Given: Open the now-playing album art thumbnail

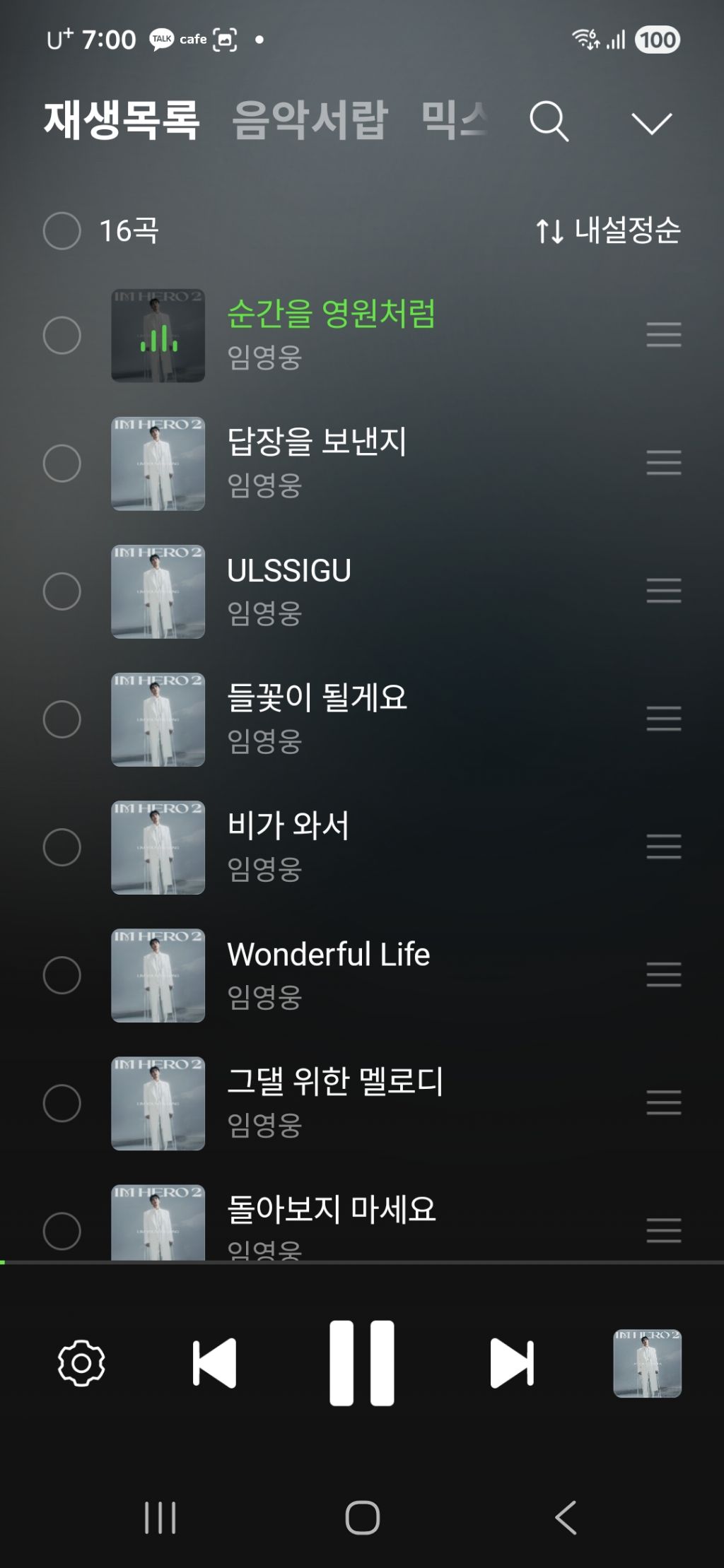Looking at the screenshot, I should pyautogui.click(x=647, y=1363).
